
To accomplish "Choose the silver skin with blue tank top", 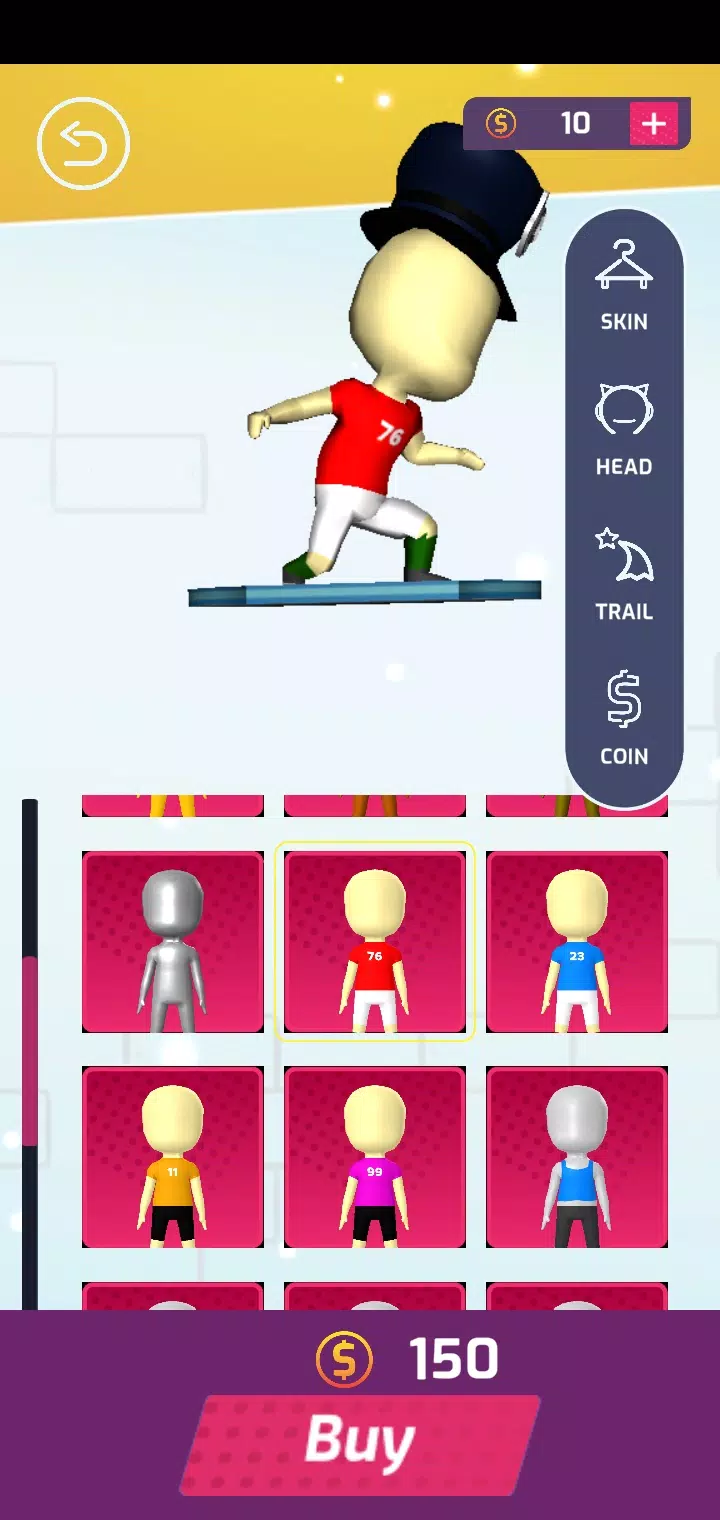I will click(577, 1157).
